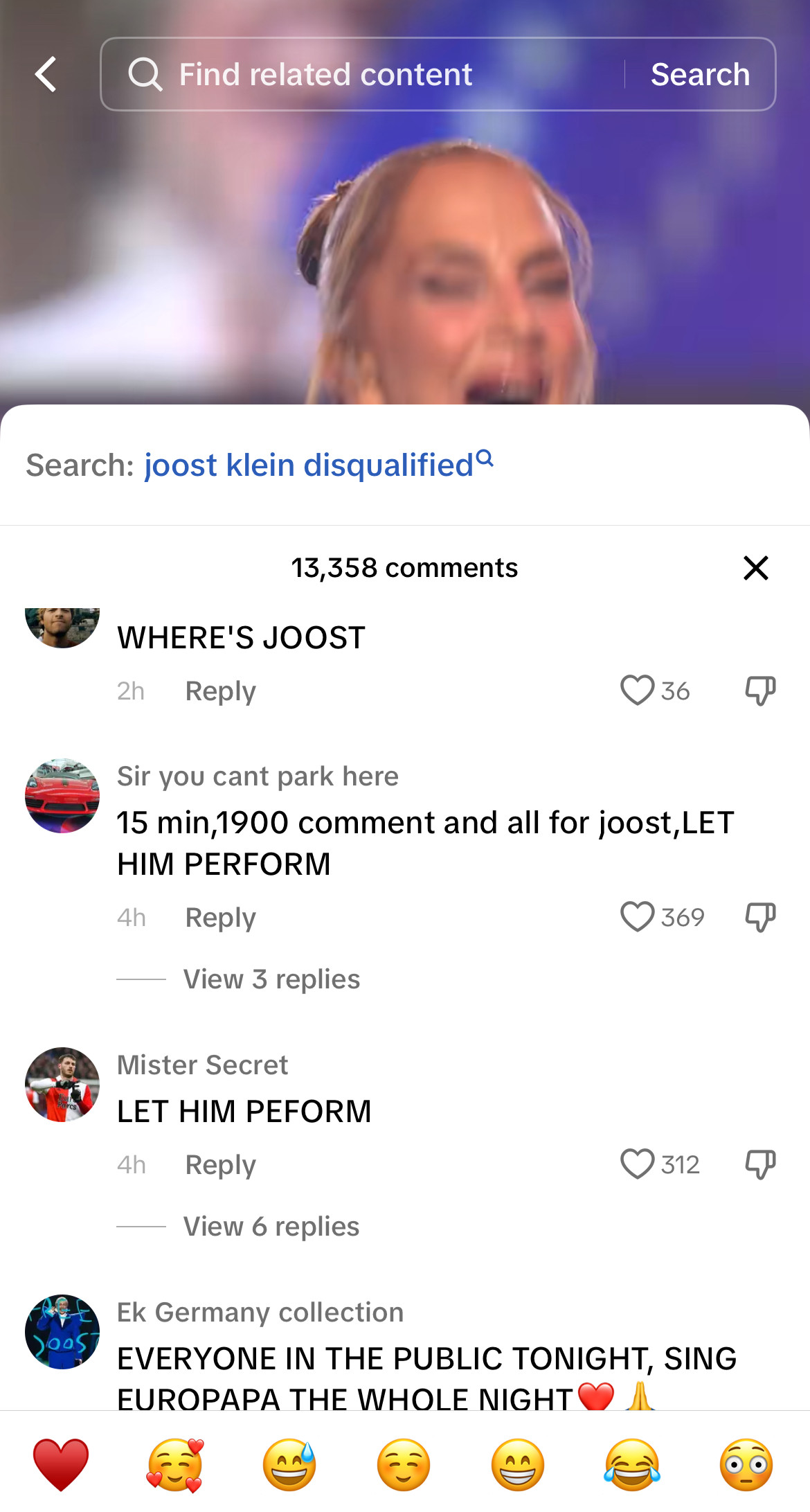
Task: Insert the tears of joy emoji
Action: coord(632,1464)
